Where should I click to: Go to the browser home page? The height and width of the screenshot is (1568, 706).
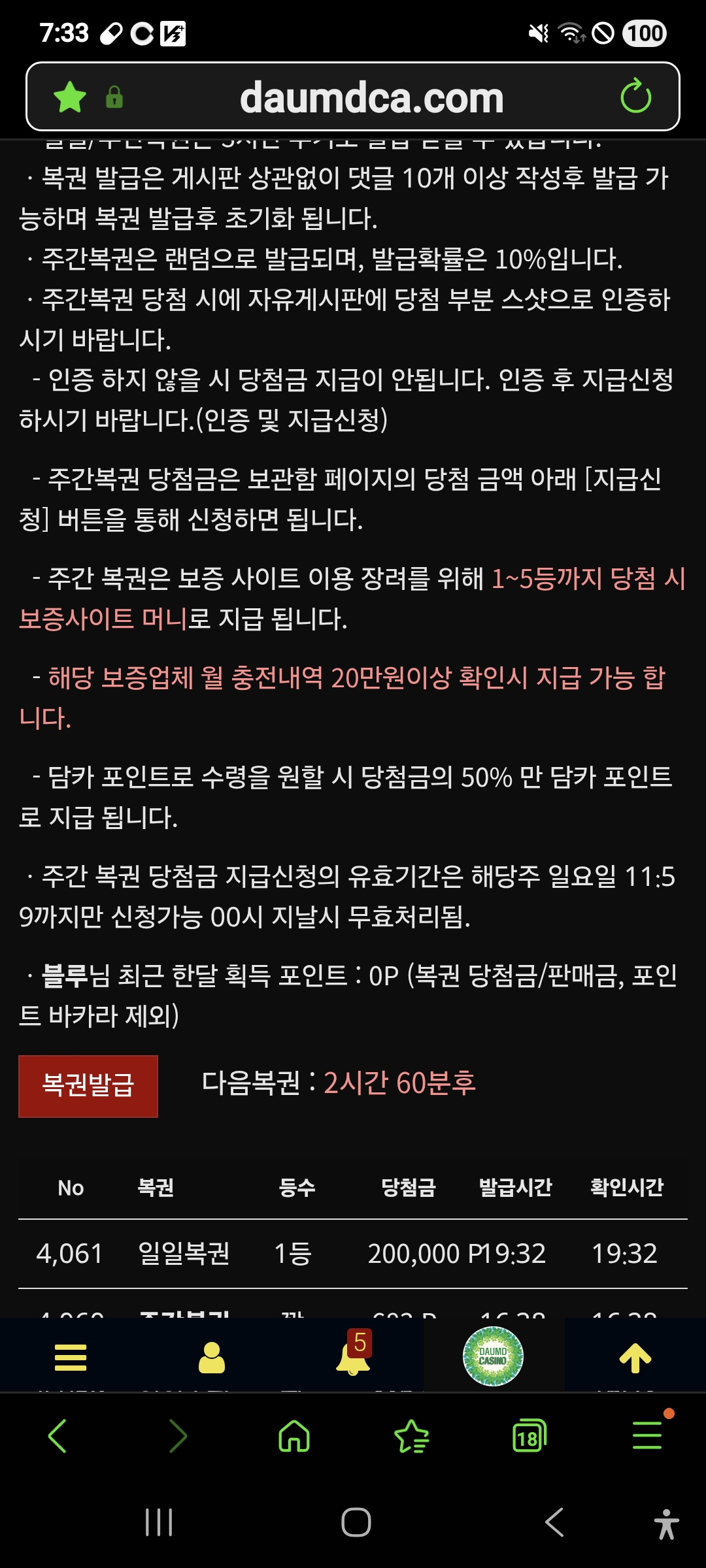coord(294,1436)
